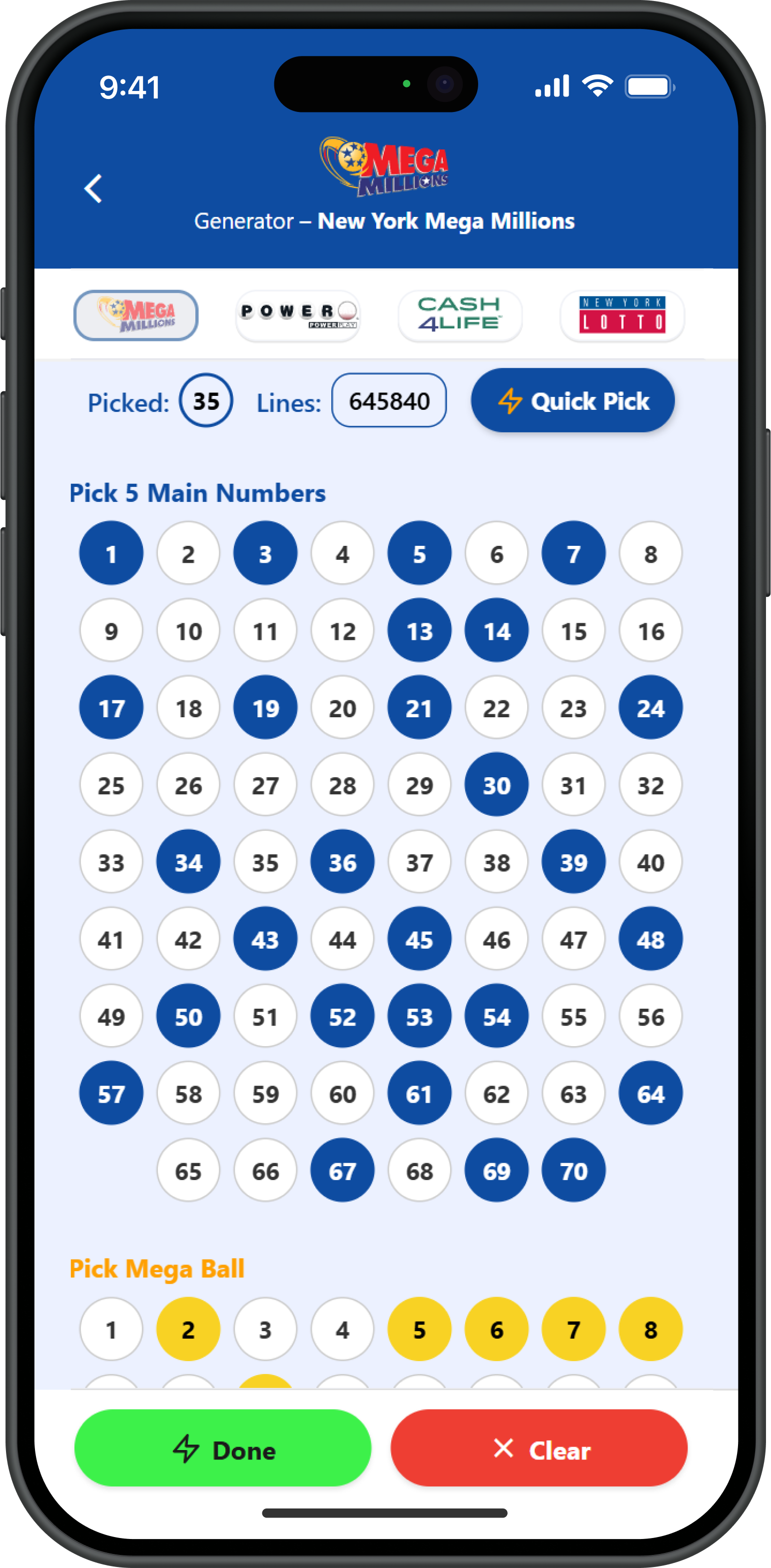Pick main number 28

[342, 785]
